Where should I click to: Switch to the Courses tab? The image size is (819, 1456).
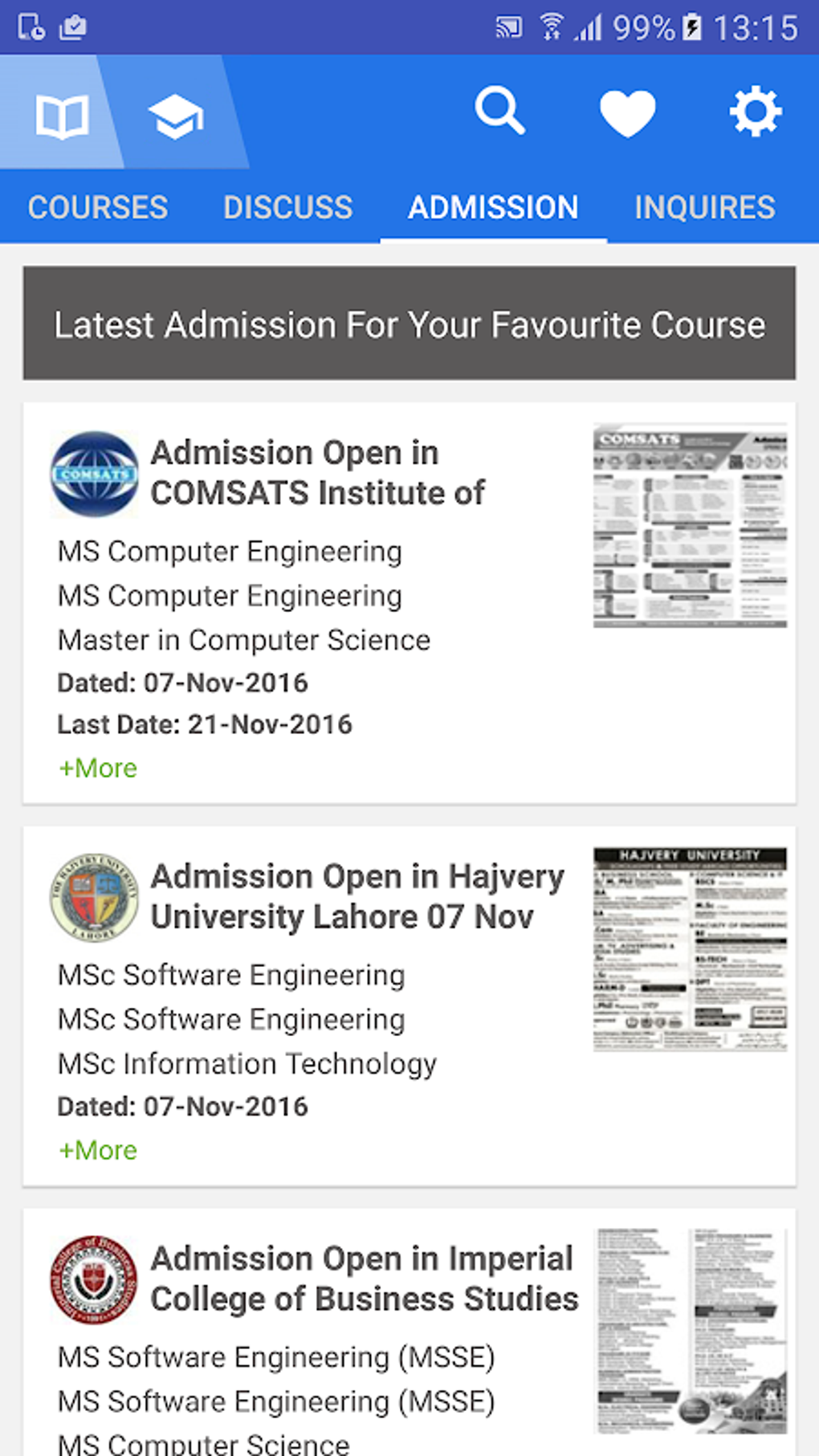tap(98, 207)
